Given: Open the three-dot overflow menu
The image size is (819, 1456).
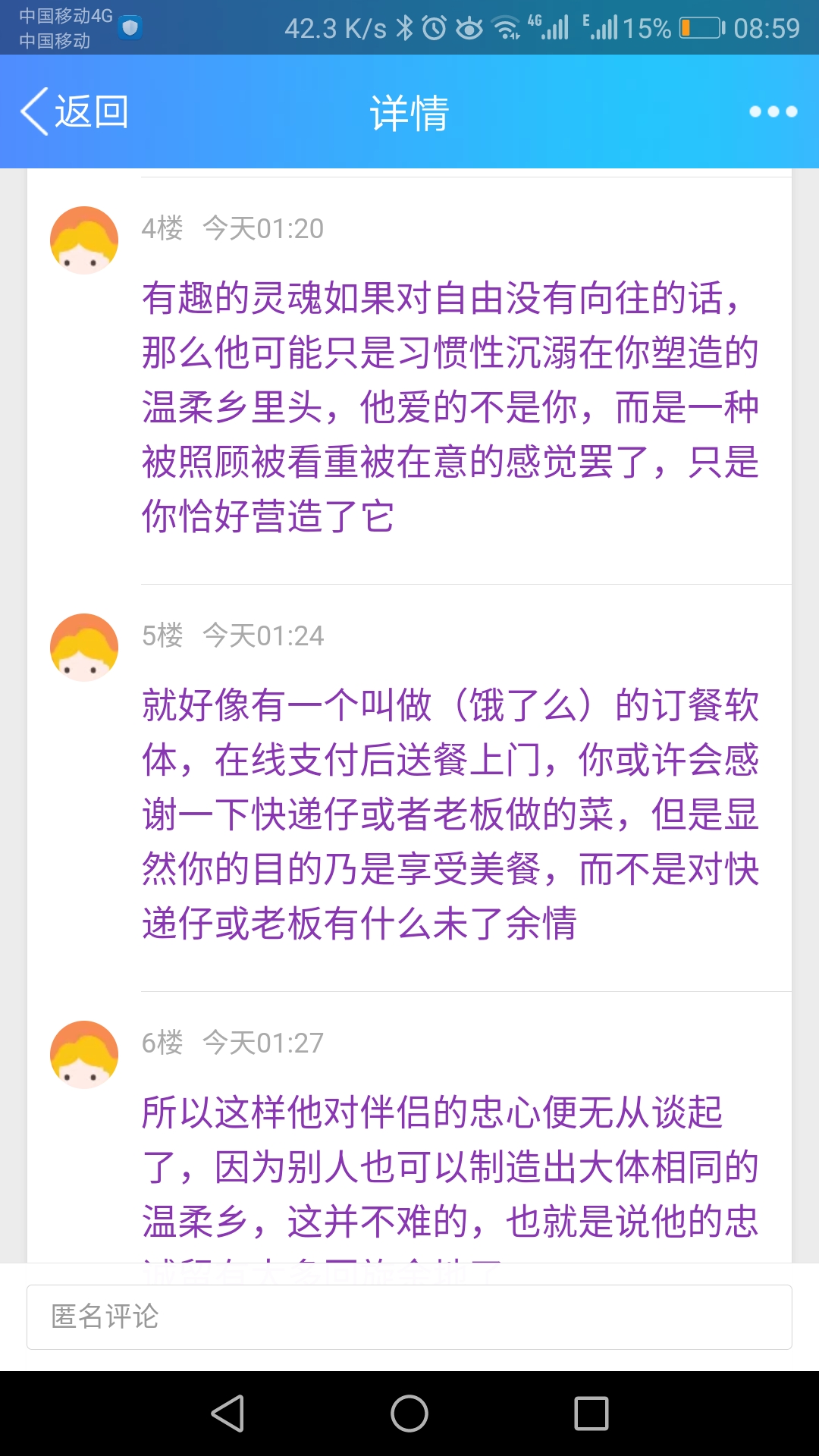Looking at the screenshot, I should point(773,111).
